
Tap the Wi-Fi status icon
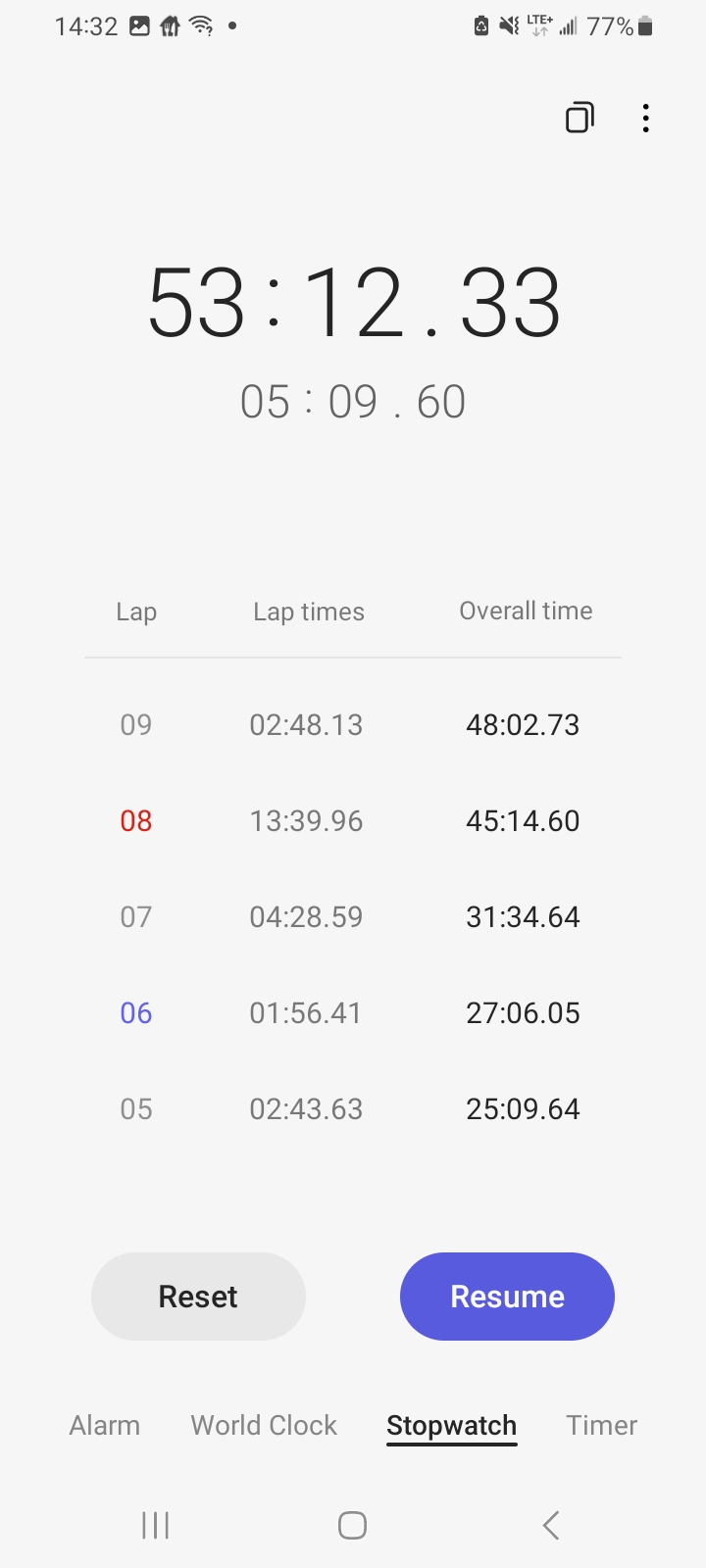199,25
